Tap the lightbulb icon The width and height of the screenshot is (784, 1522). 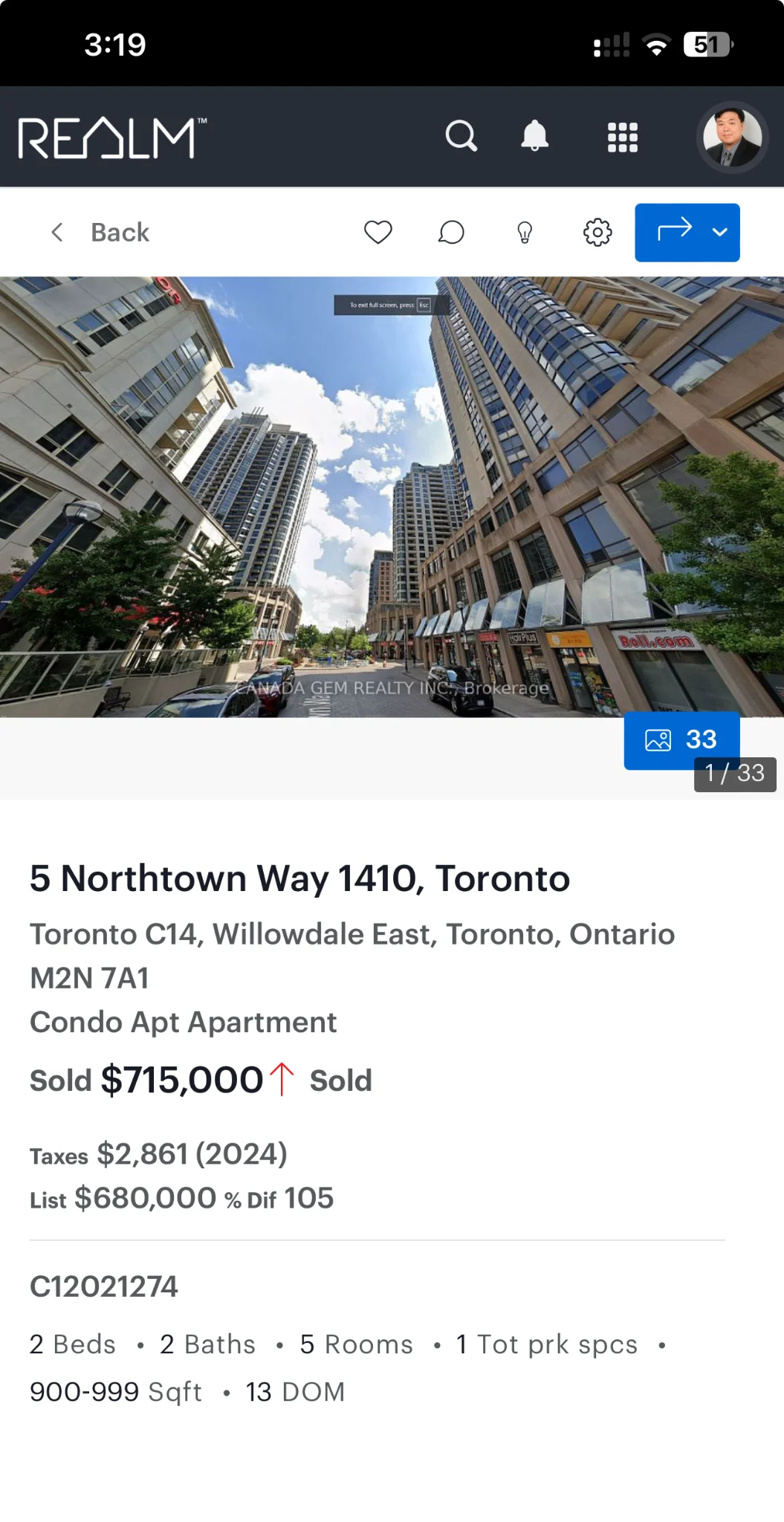(x=525, y=233)
